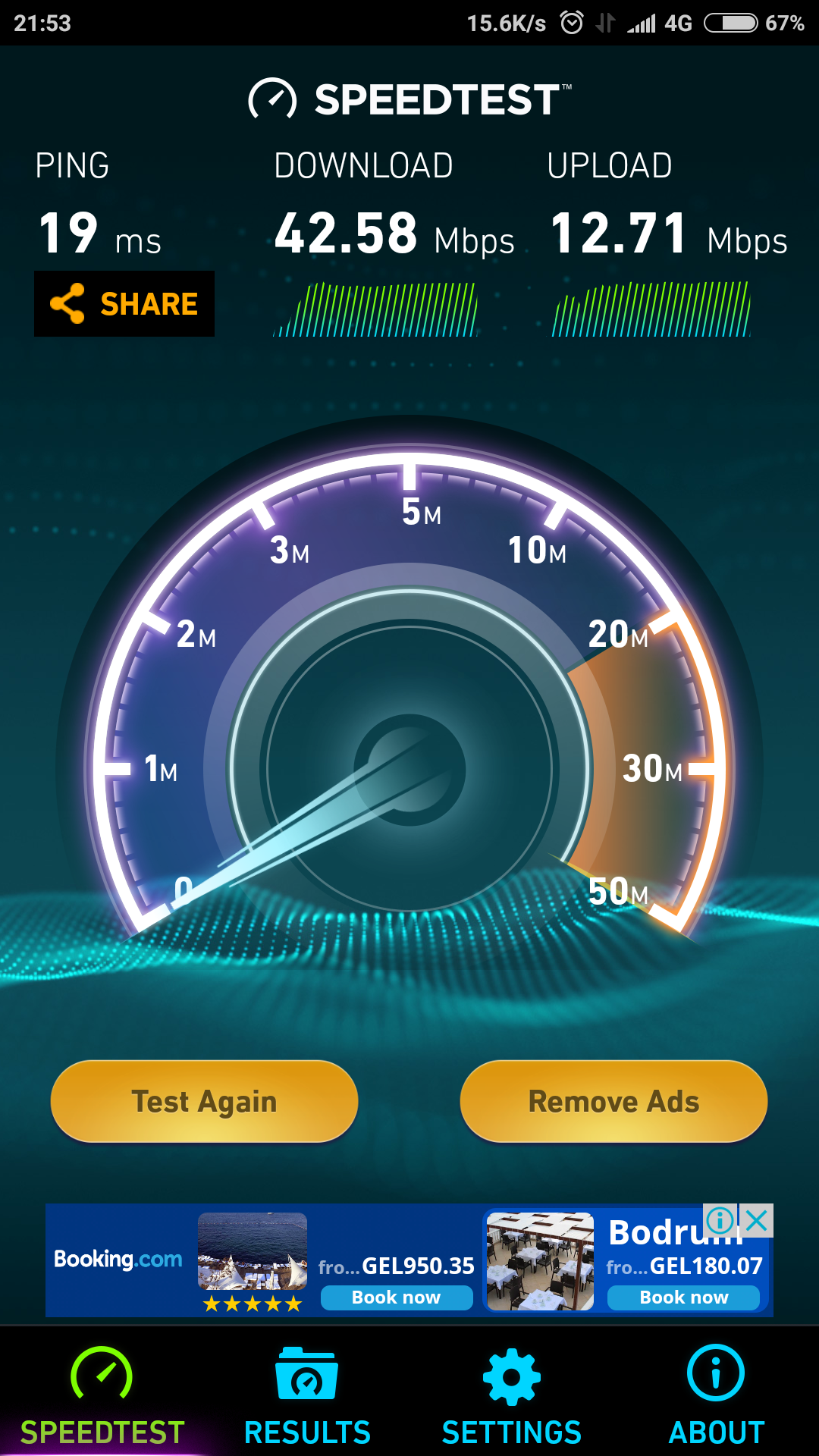Switch to the Results tab
This screenshot has height=1456, width=819.
point(307,1395)
